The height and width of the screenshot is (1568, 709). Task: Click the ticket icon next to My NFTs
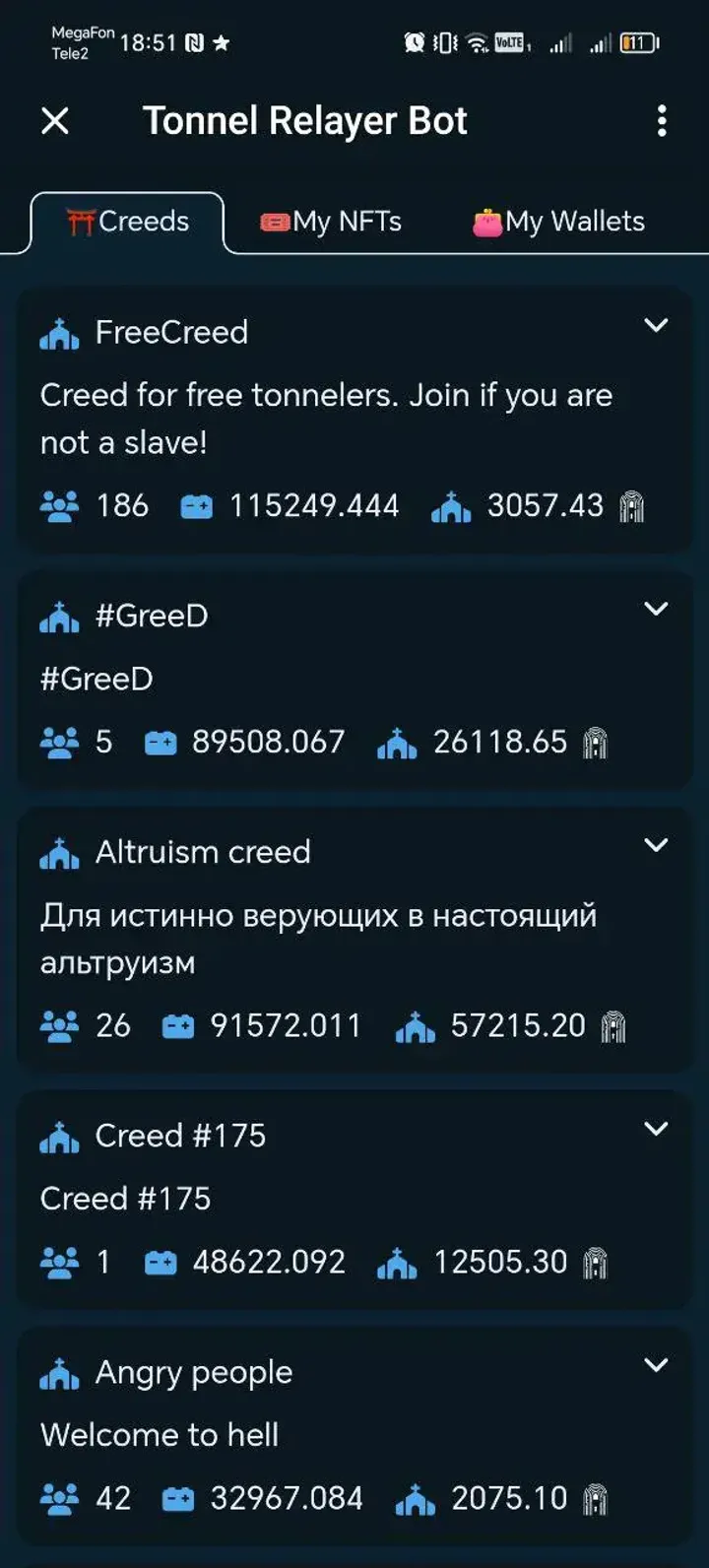point(274,222)
